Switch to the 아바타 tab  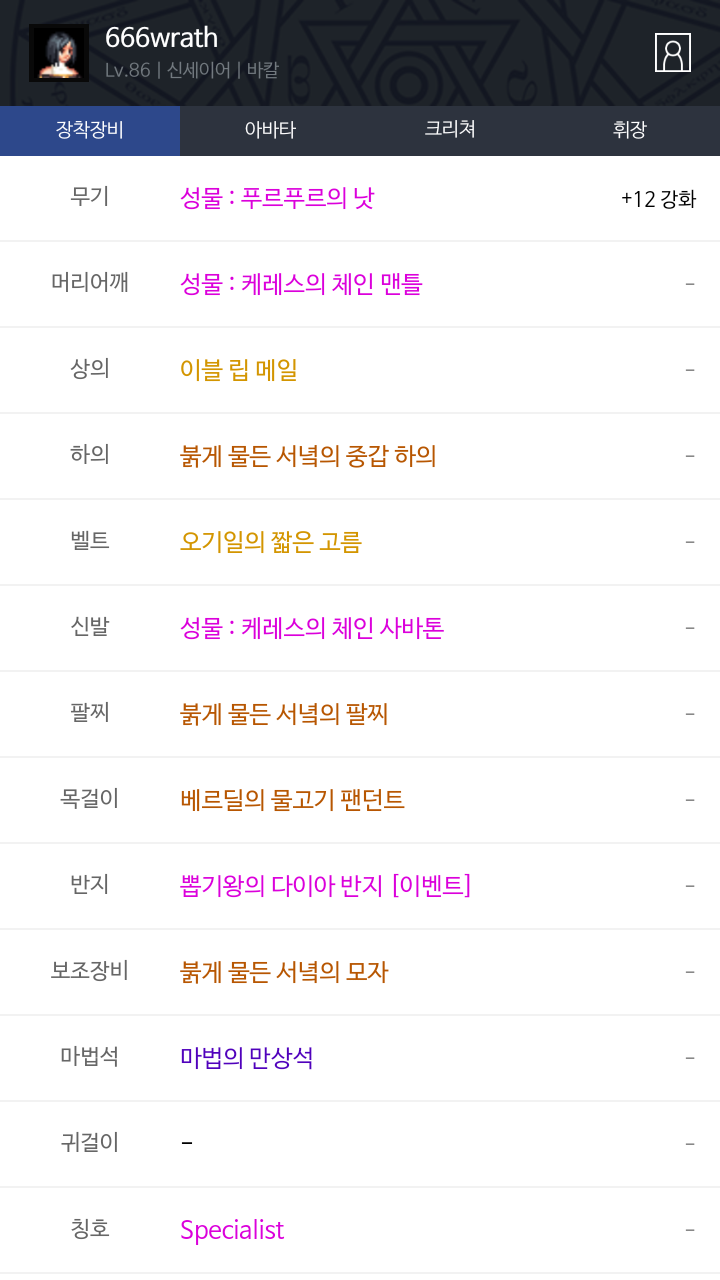270,130
